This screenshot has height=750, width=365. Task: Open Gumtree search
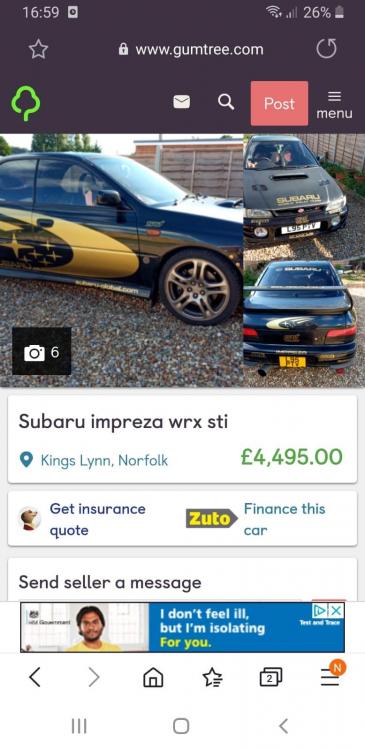click(226, 102)
